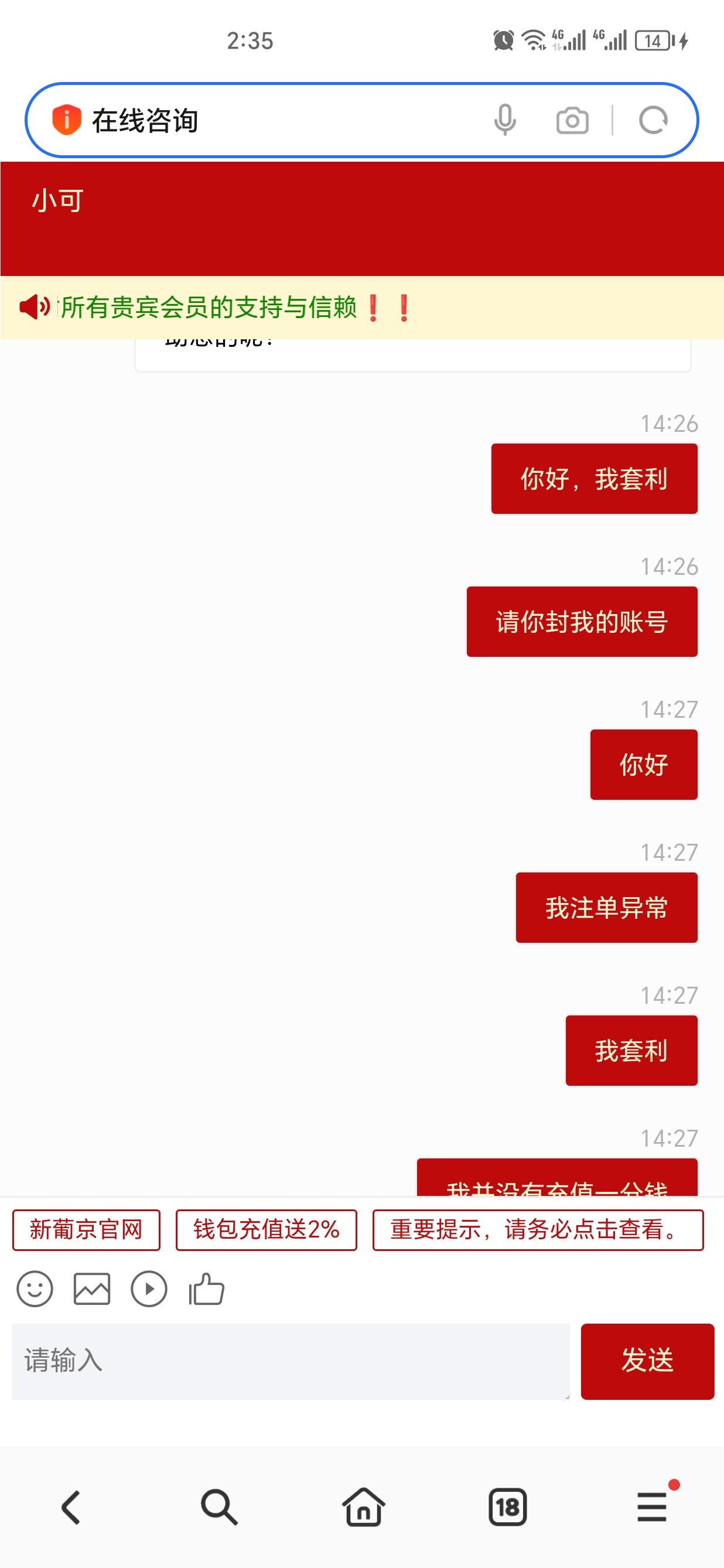View the 18 open tabs
The width and height of the screenshot is (724, 1568).
pyautogui.click(x=507, y=1506)
